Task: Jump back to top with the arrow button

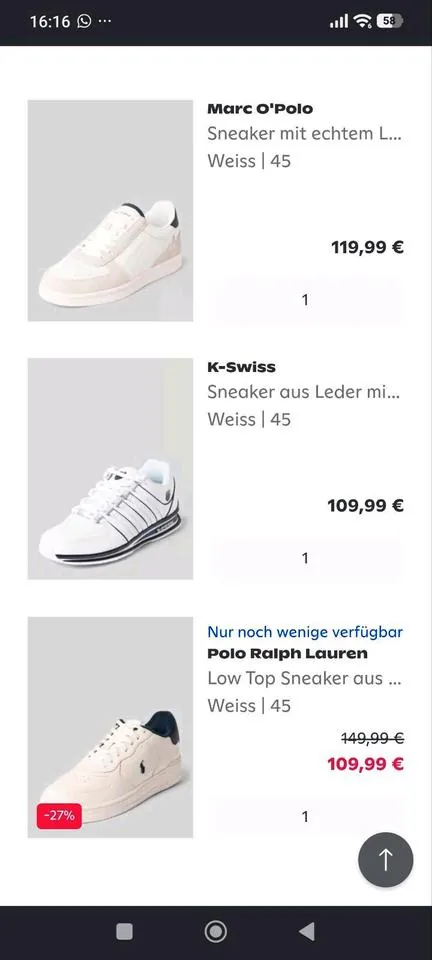Action: (x=385, y=860)
